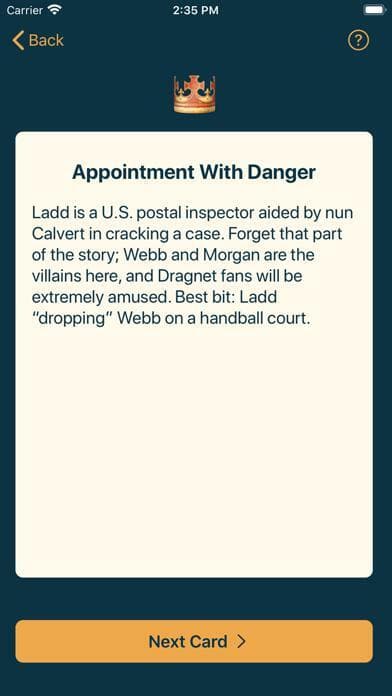Open the help question mark icon
The height and width of the screenshot is (696, 392).
point(358,40)
